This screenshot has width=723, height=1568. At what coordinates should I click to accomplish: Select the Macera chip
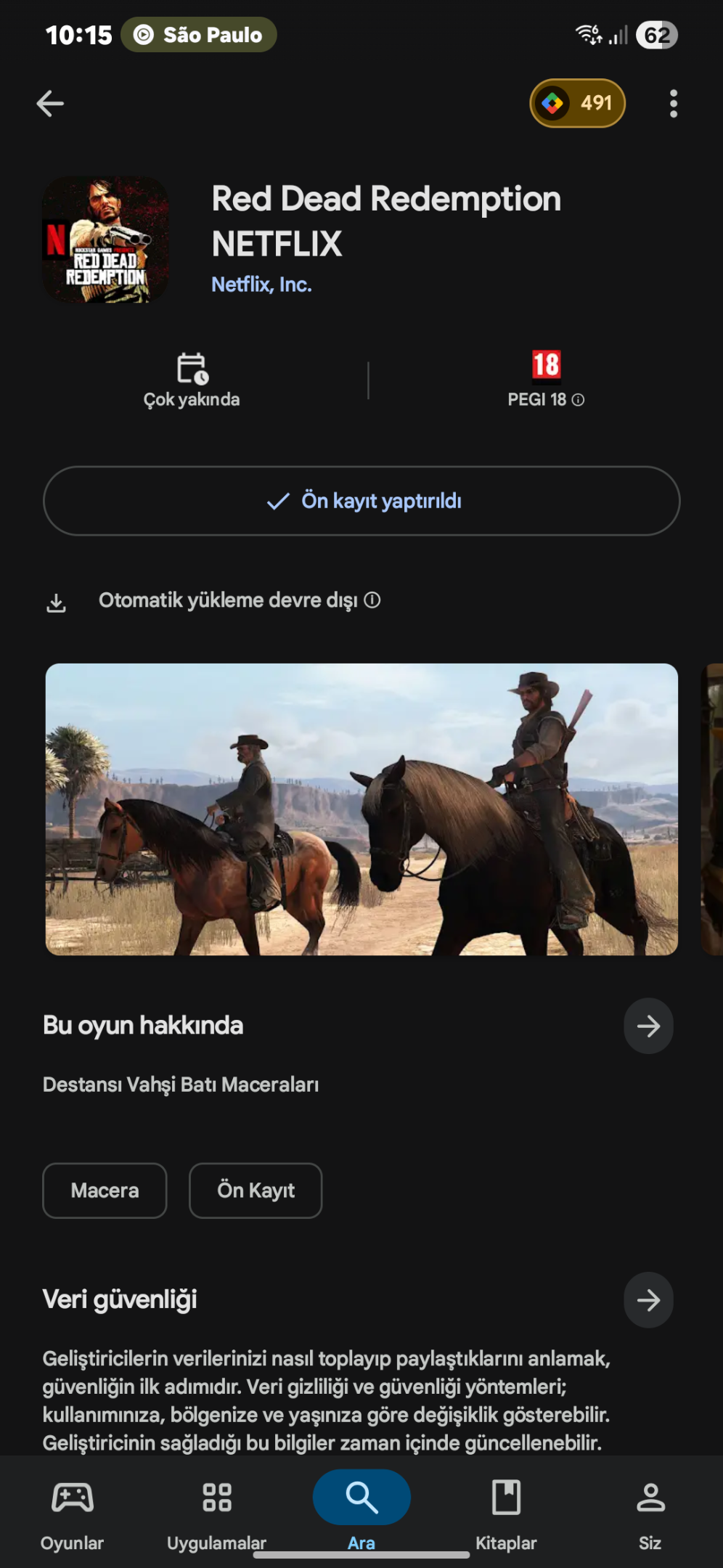coord(105,1191)
